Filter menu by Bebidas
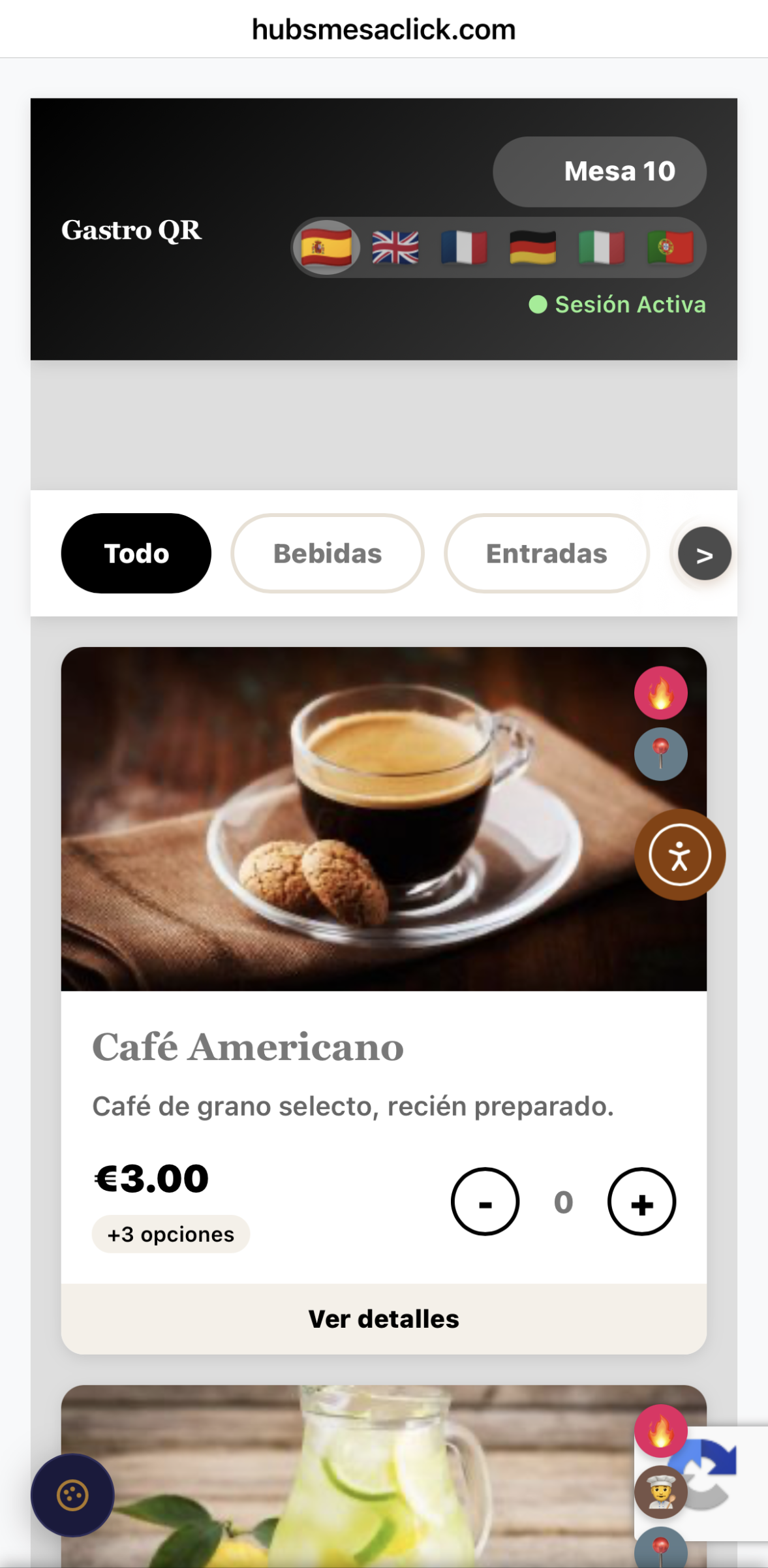 click(x=328, y=554)
